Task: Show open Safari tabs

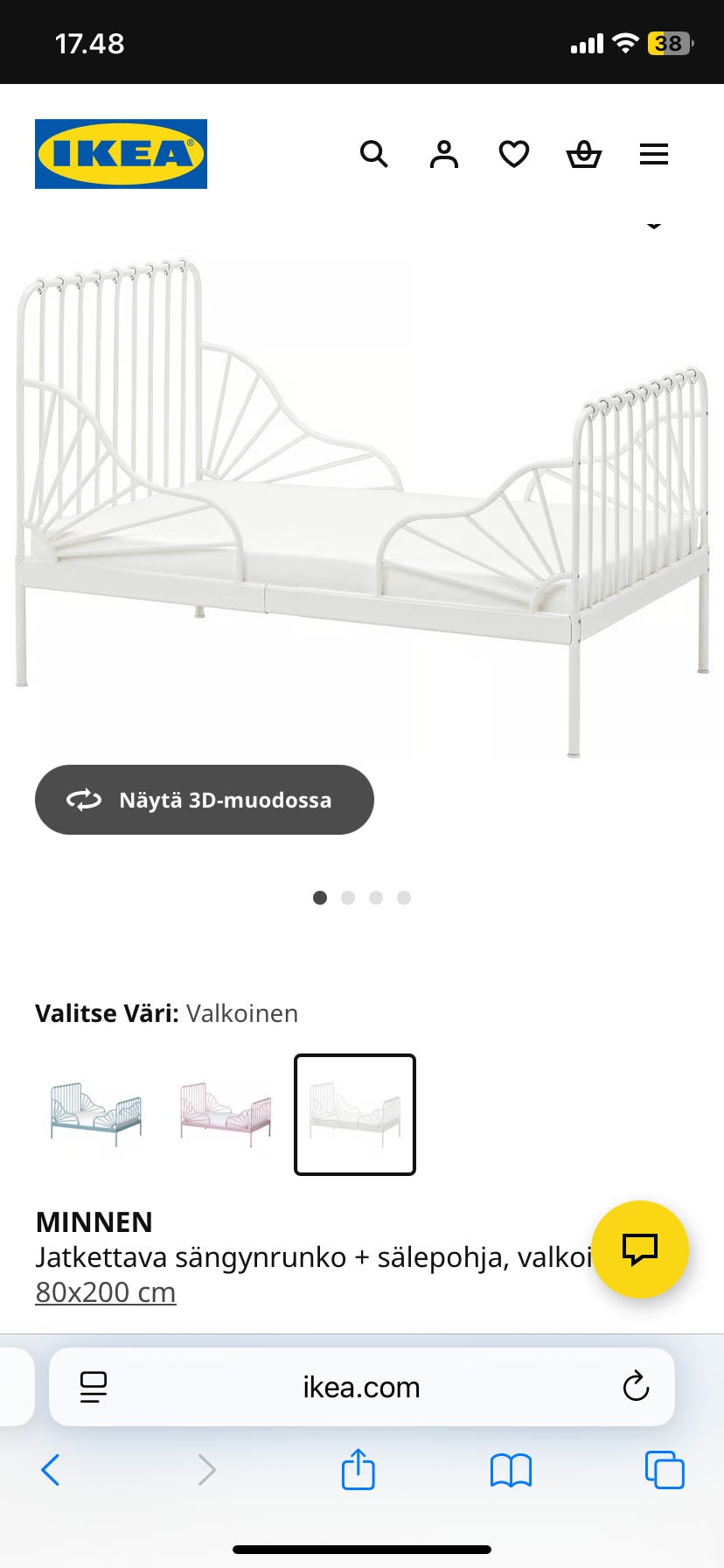Action: pos(665,1470)
